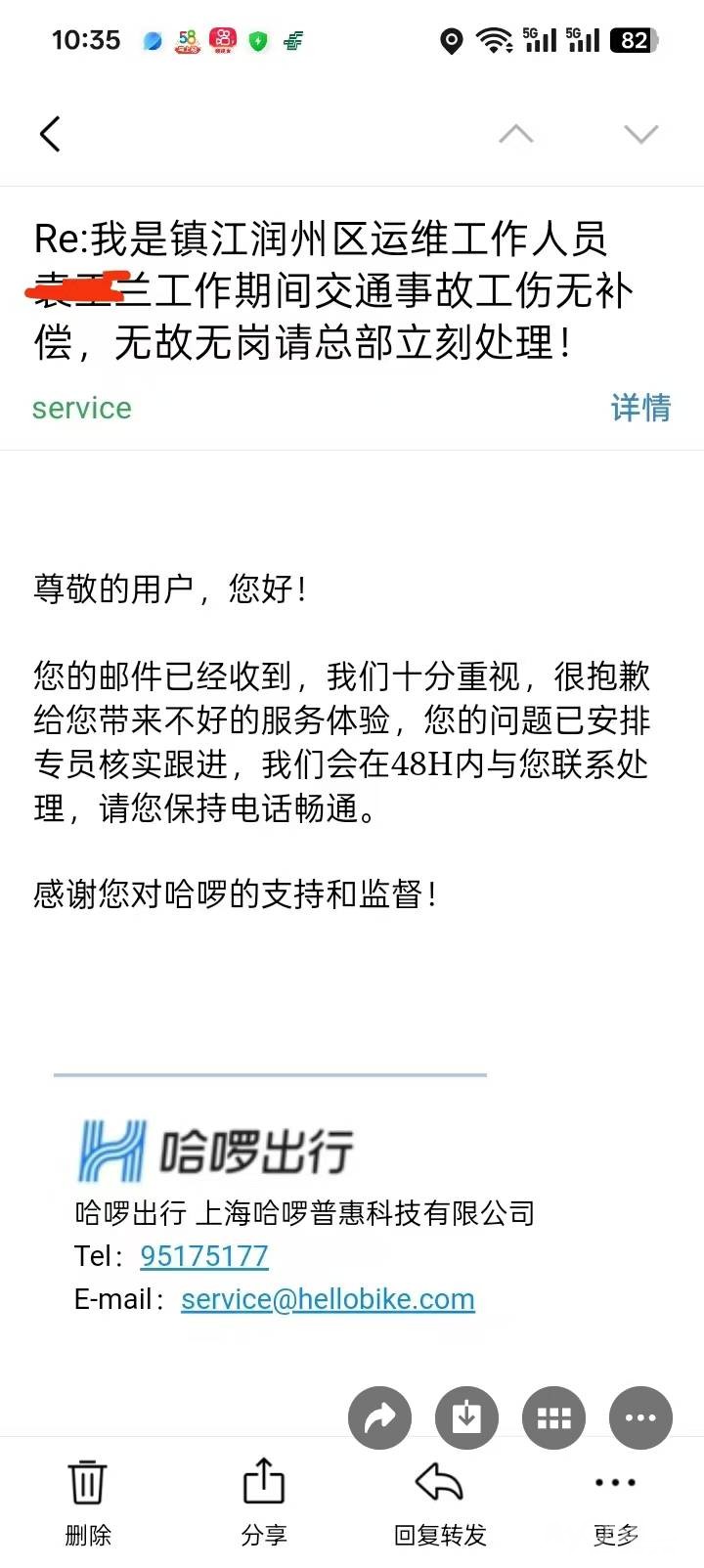This screenshot has height=1568, width=704.
Task: Jump to the previous email
Action: (516, 134)
